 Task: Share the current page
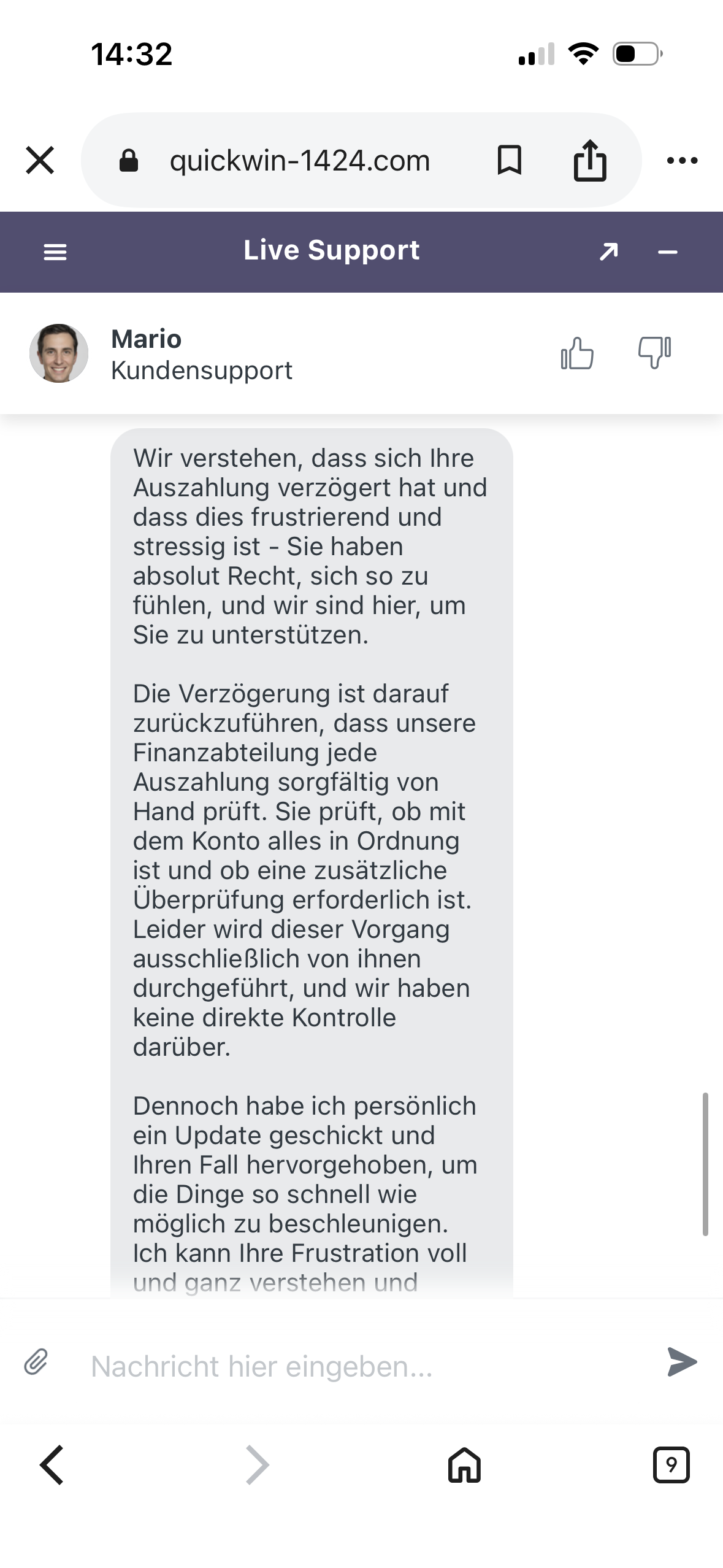pos(589,160)
